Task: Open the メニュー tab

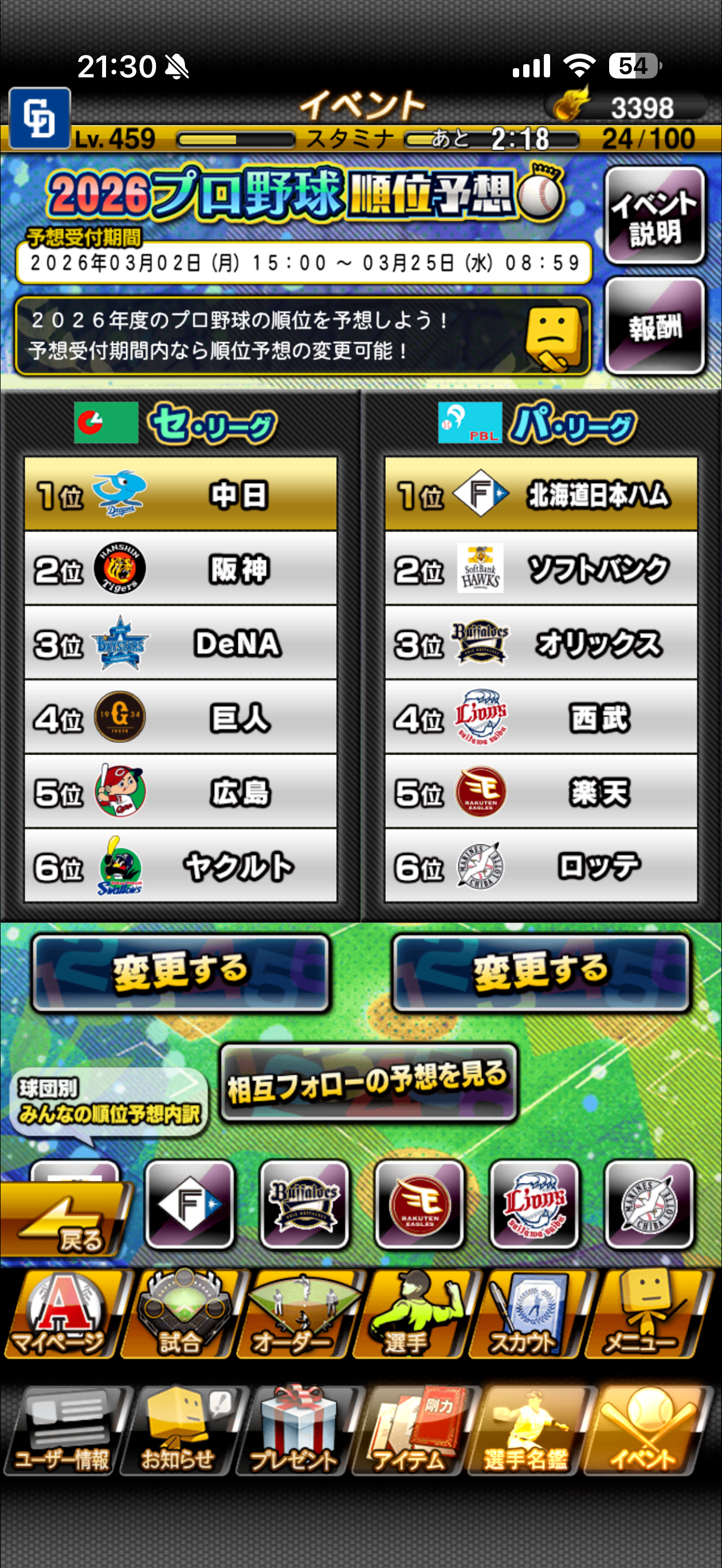Action: coord(644,1315)
